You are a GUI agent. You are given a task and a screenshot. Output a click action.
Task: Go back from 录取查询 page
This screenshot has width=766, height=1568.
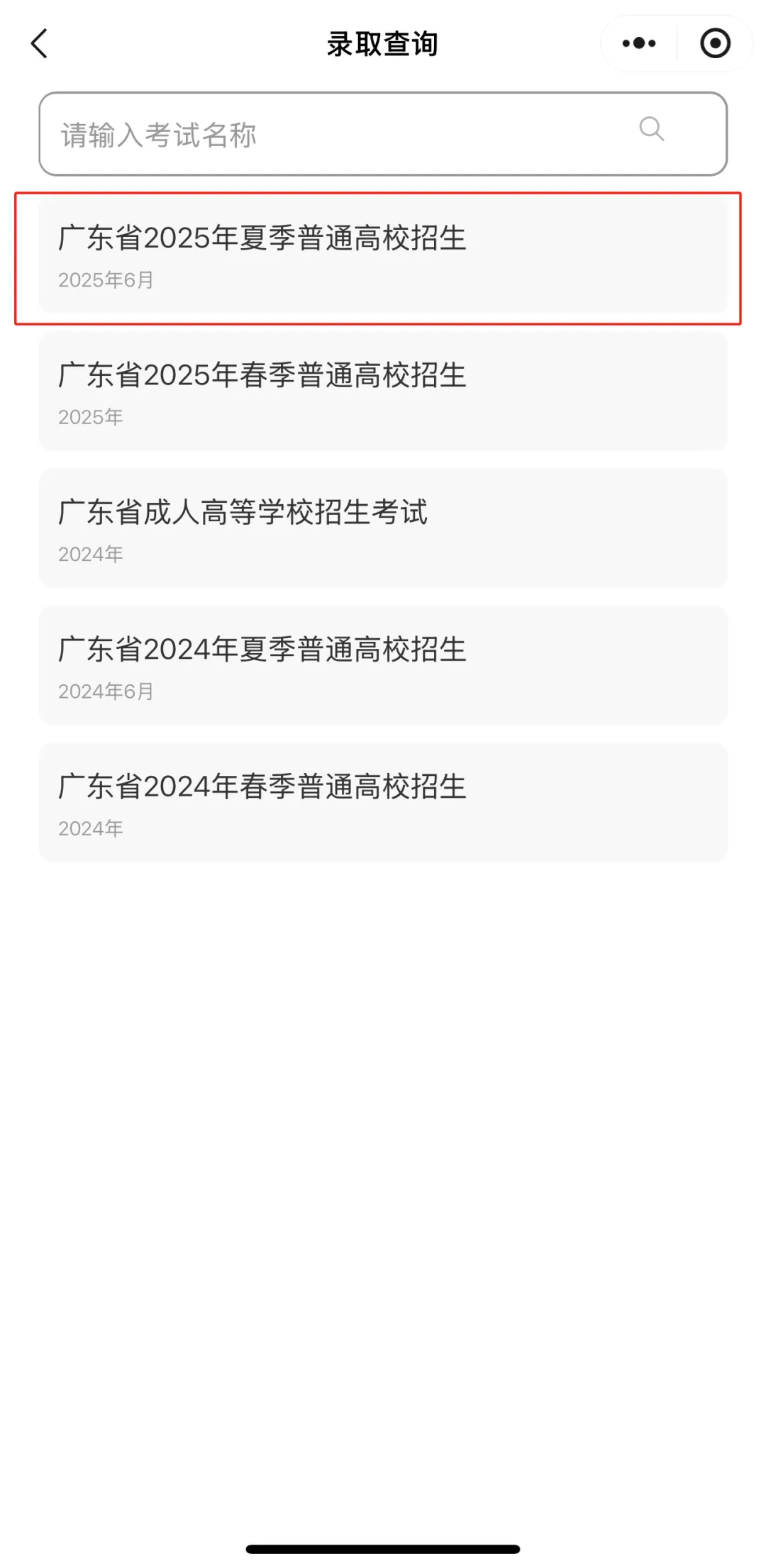40,44
